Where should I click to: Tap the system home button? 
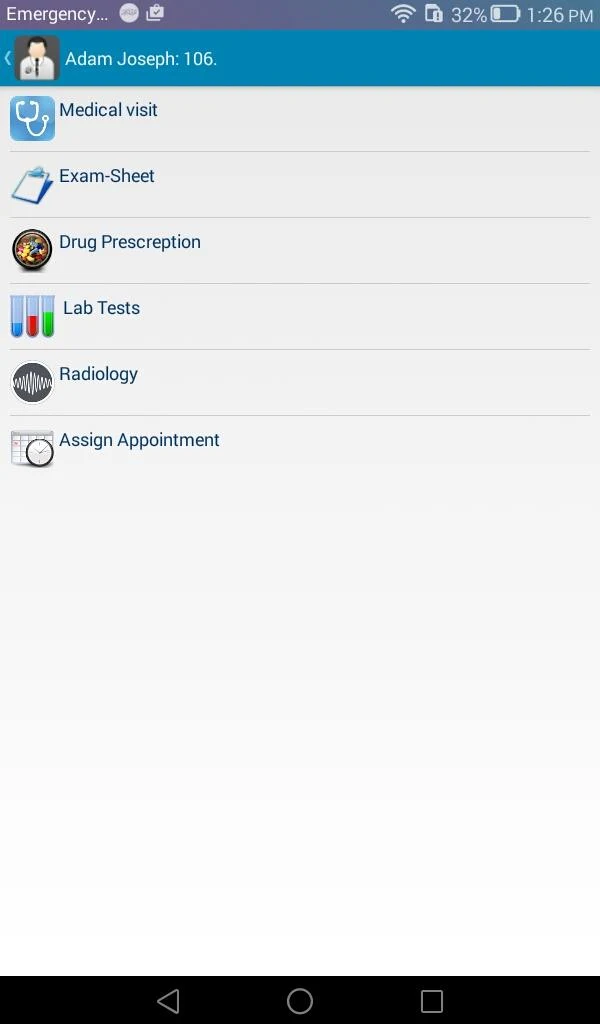click(300, 1000)
